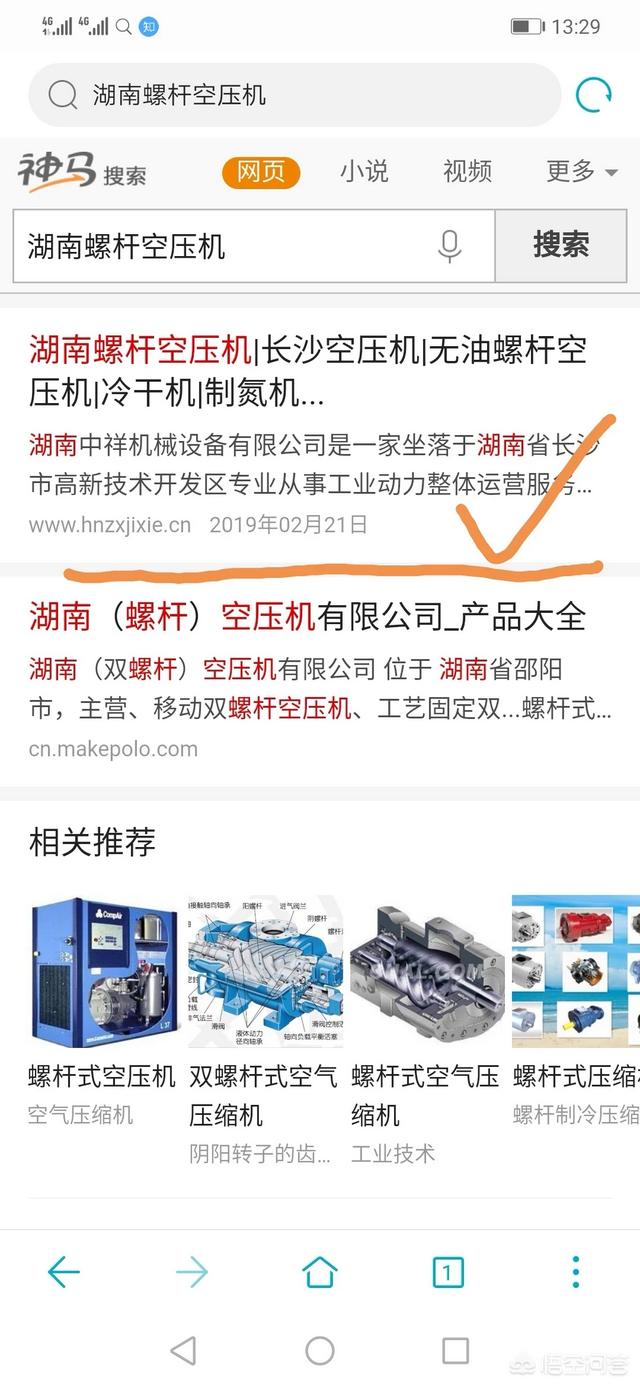Tap the 搜索 button

(561, 245)
